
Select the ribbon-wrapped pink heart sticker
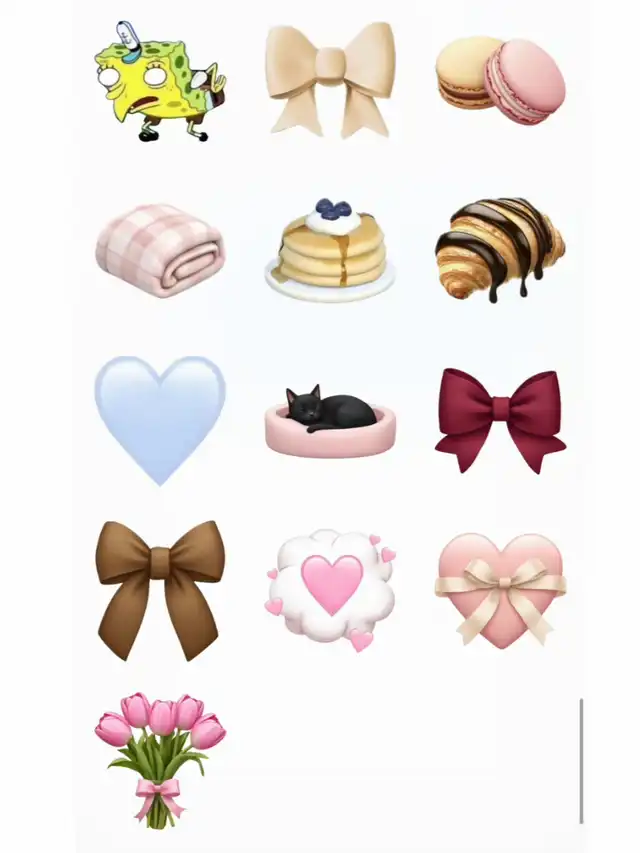[x=500, y=588]
